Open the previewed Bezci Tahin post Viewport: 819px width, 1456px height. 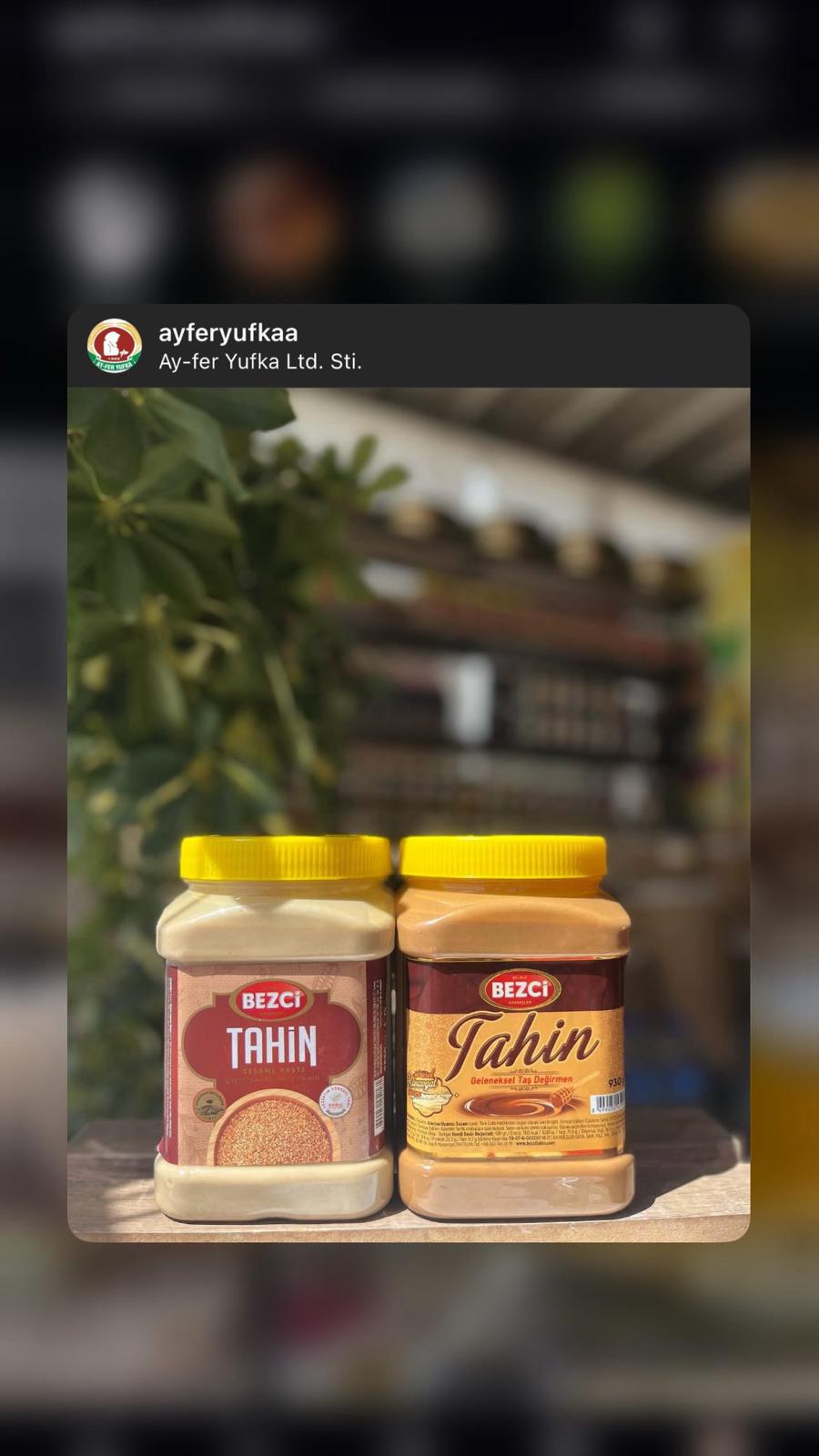409,814
